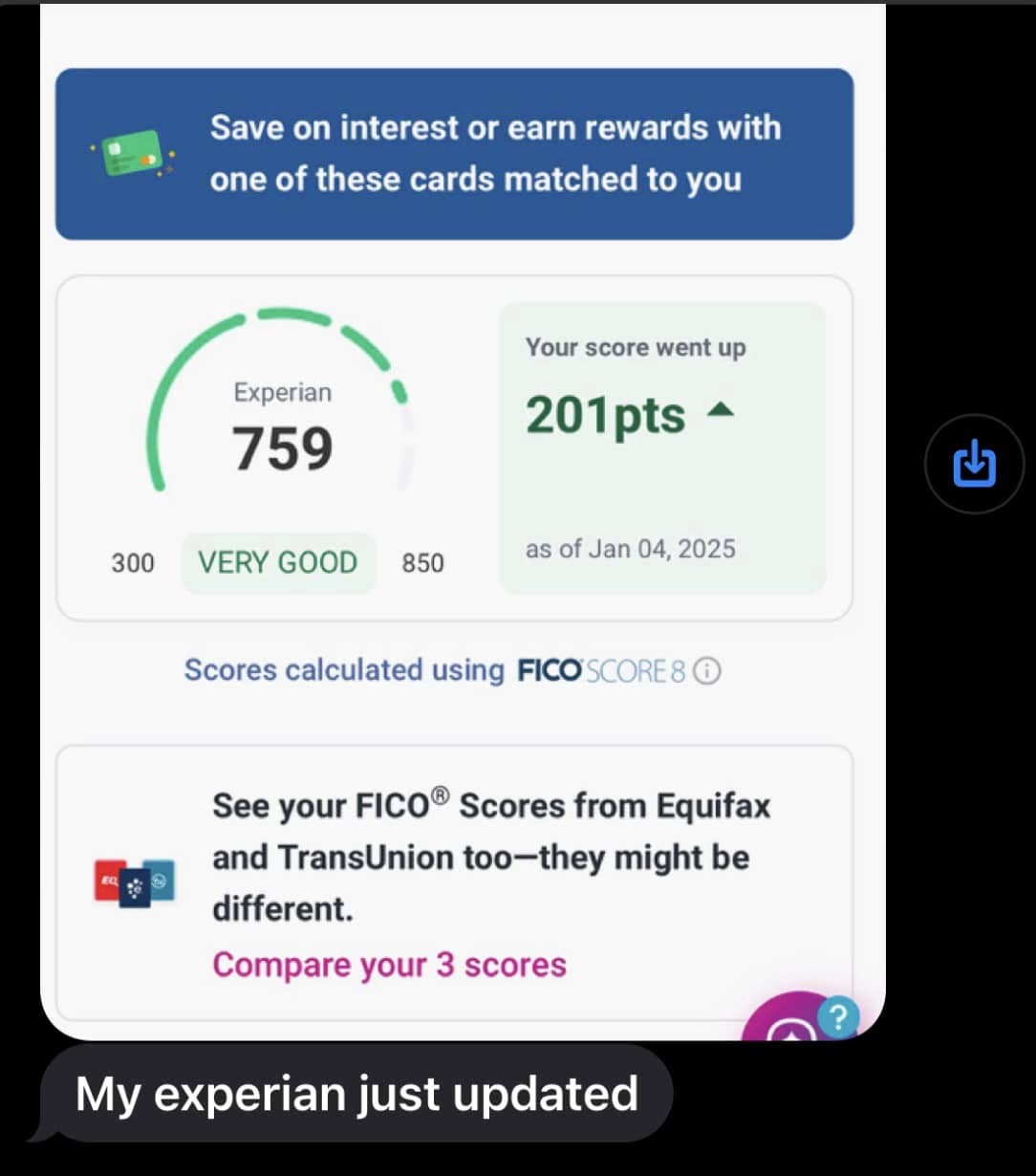Tap the My experian just updated message bubble

[358, 1094]
